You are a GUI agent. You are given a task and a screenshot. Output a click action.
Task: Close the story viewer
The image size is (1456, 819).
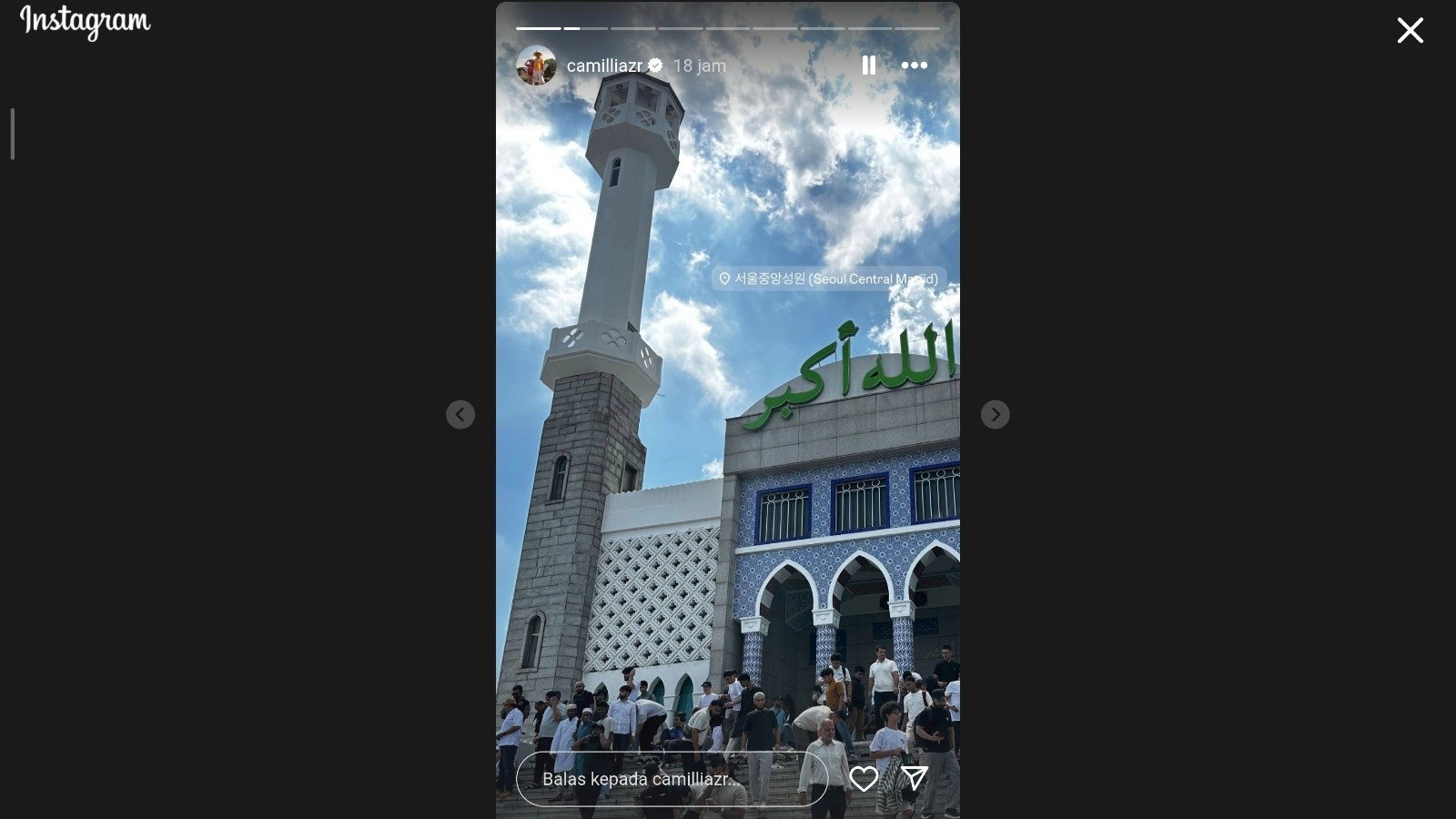pos(1410,31)
